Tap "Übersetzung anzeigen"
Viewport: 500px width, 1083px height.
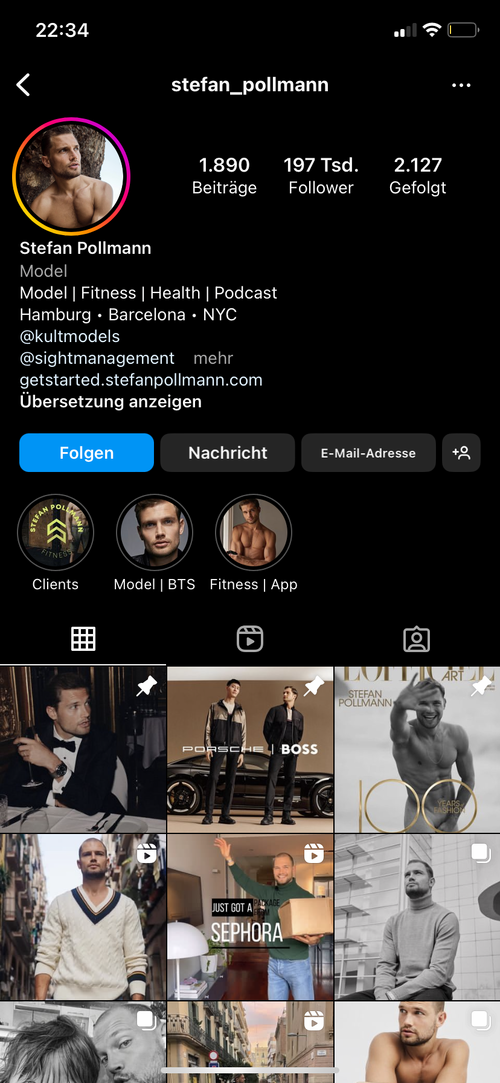[x=110, y=401]
